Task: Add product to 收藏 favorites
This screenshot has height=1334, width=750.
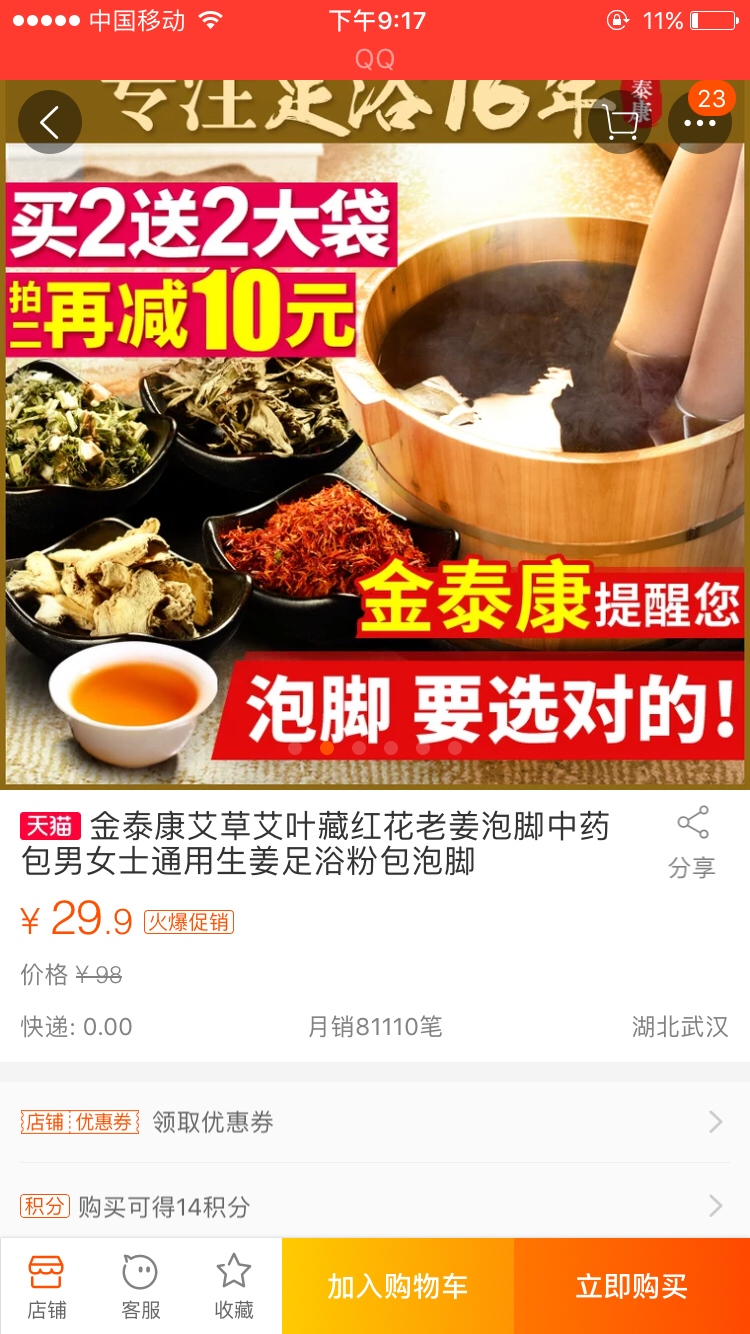Action: click(234, 1286)
